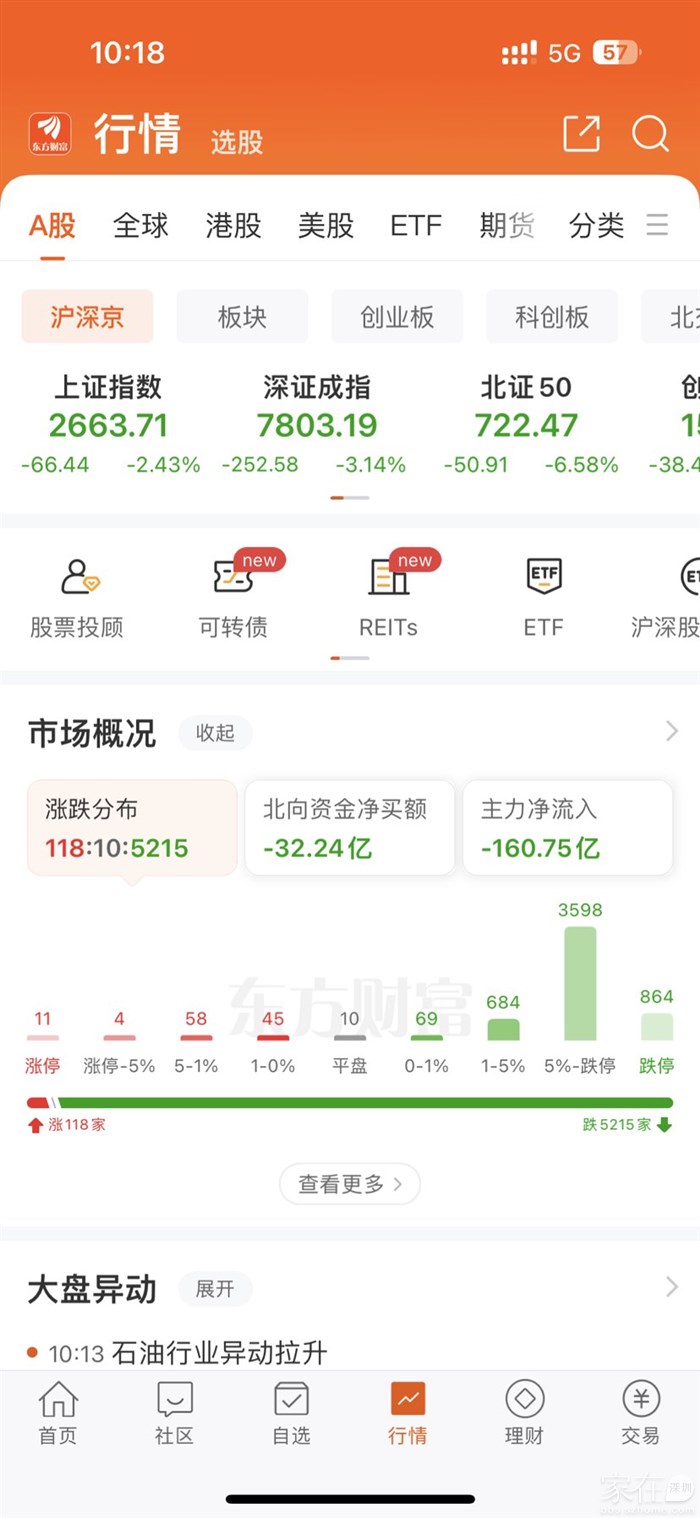This screenshot has width=700, height=1518.
Task: Share this market page
Action: tap(582, 134)
